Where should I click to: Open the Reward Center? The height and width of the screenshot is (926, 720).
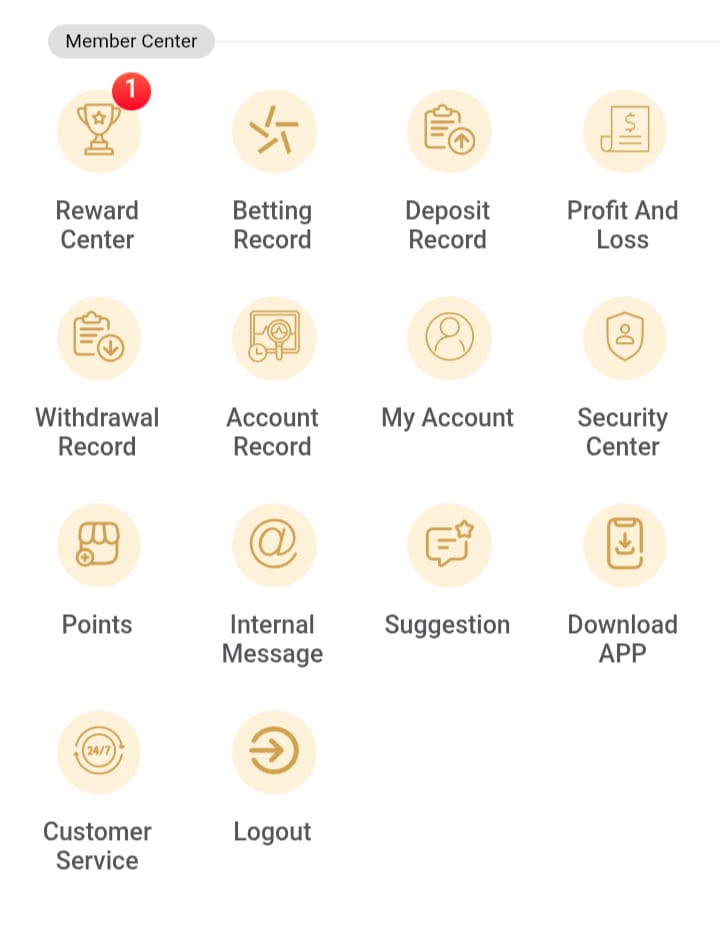coord(98,132)
